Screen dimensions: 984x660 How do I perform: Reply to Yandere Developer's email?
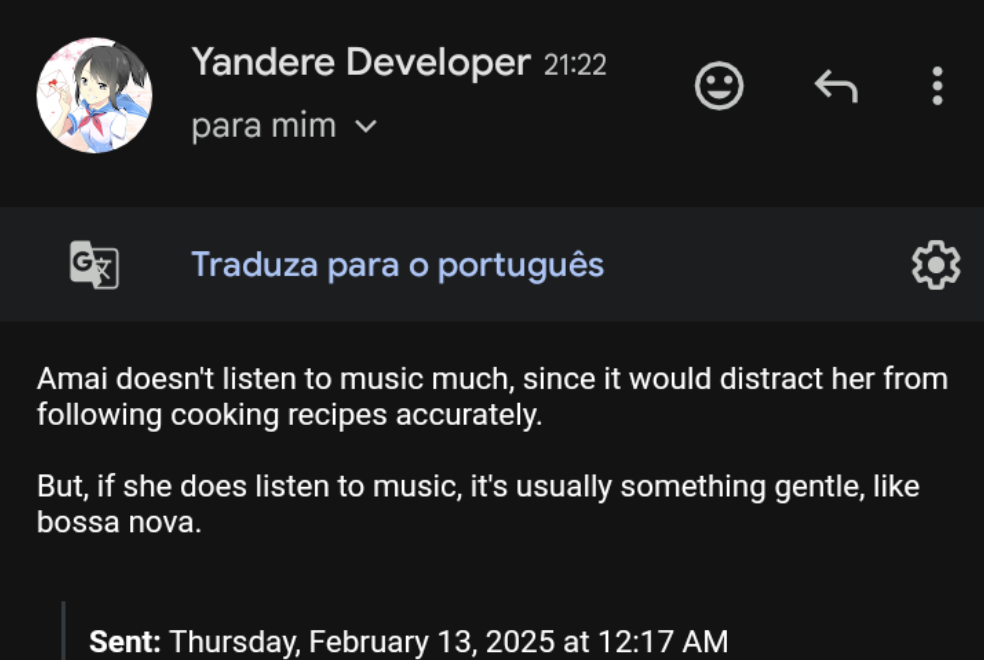tap(836, 87)
